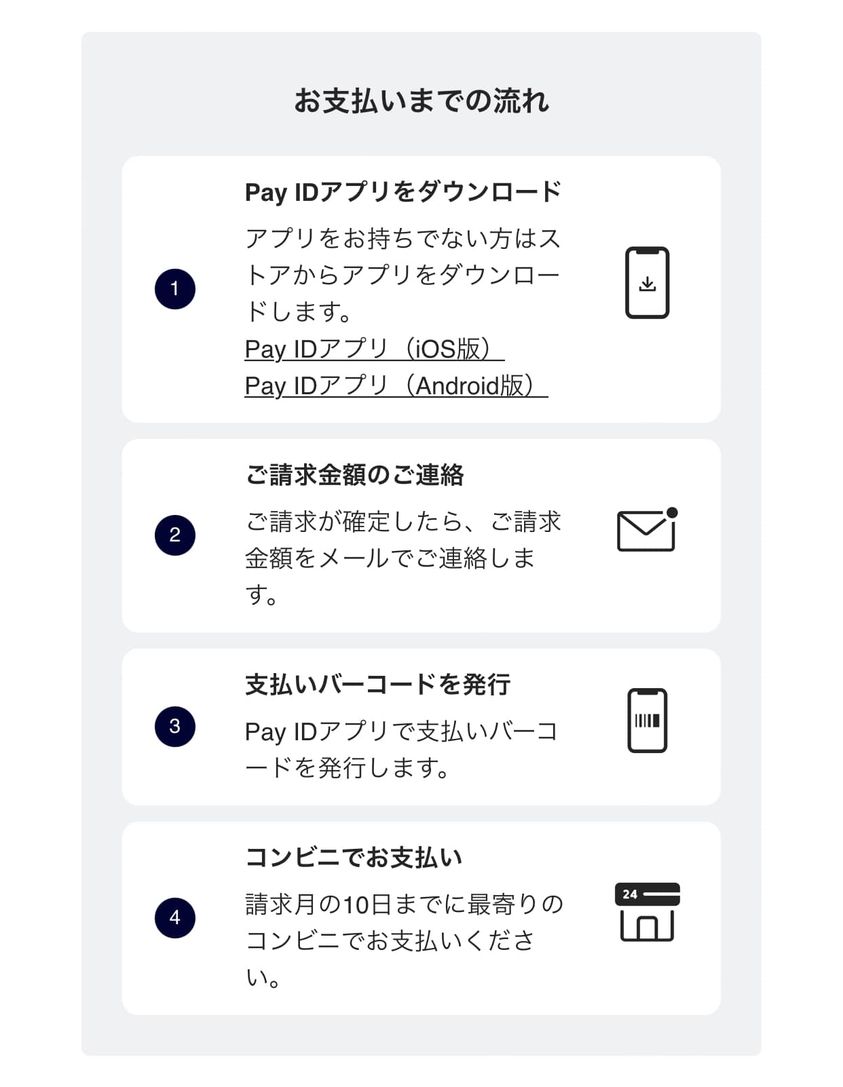Click the download arrow inside the smartphone icon

646,284
